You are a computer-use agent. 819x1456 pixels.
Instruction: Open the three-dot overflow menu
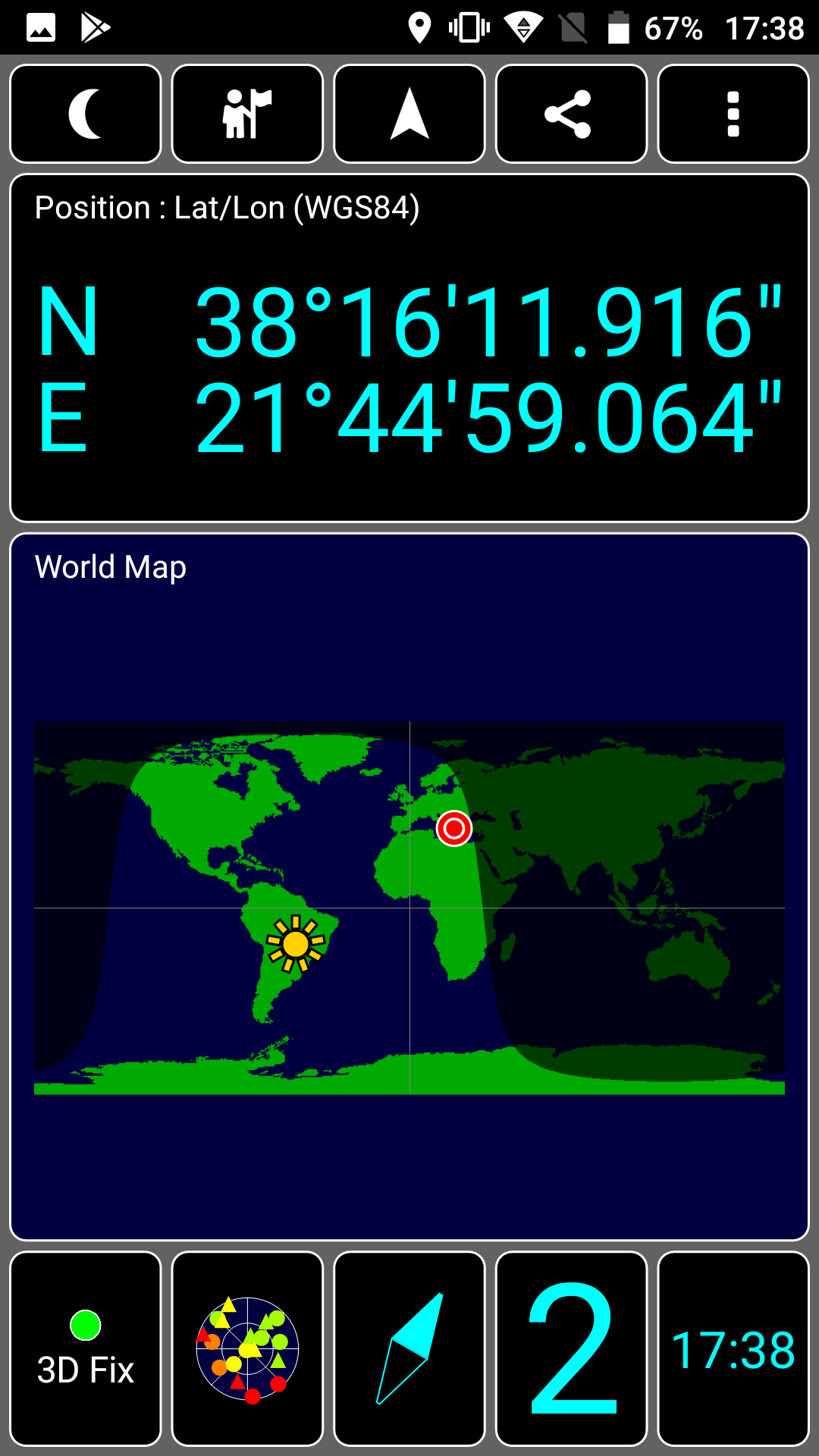(733, 114)
